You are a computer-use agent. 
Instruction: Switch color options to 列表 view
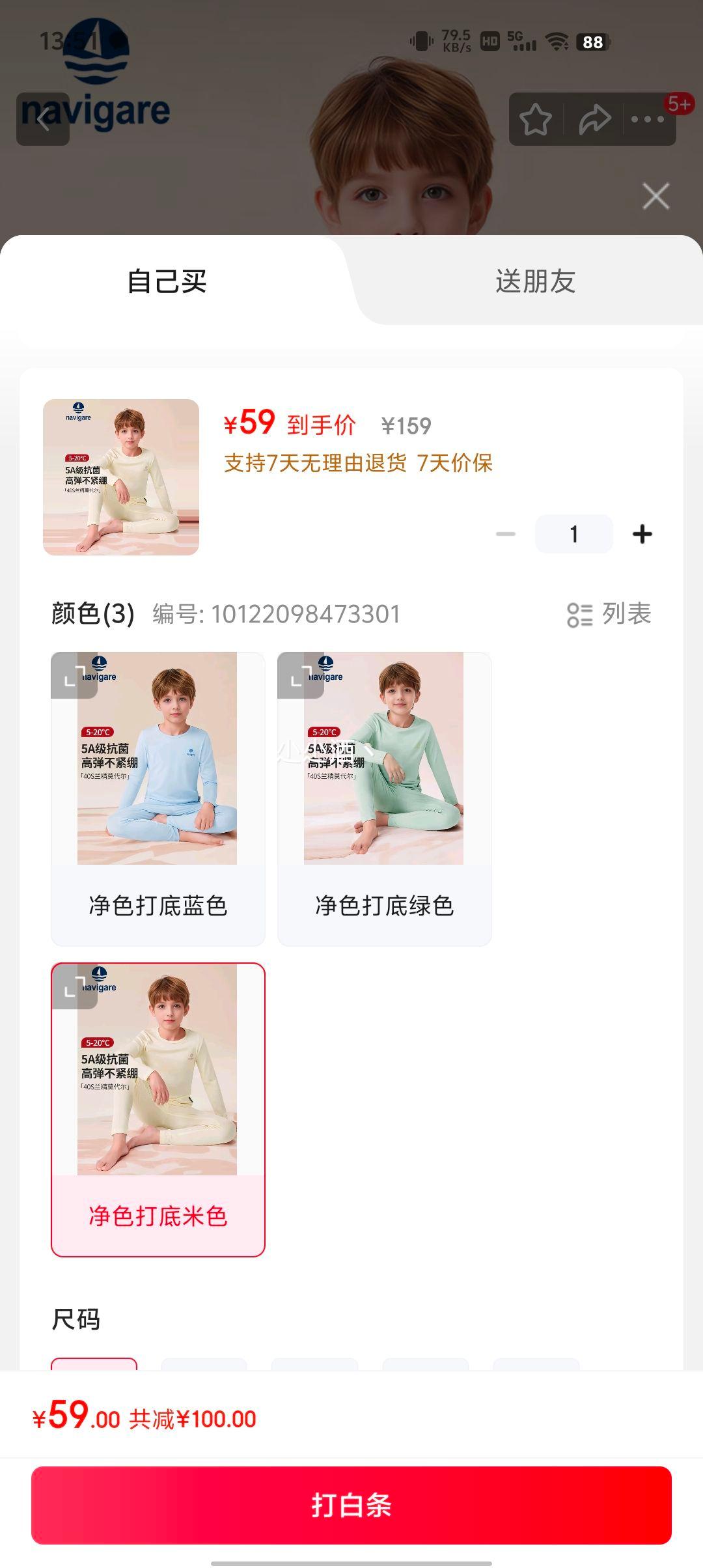[609, 614]
